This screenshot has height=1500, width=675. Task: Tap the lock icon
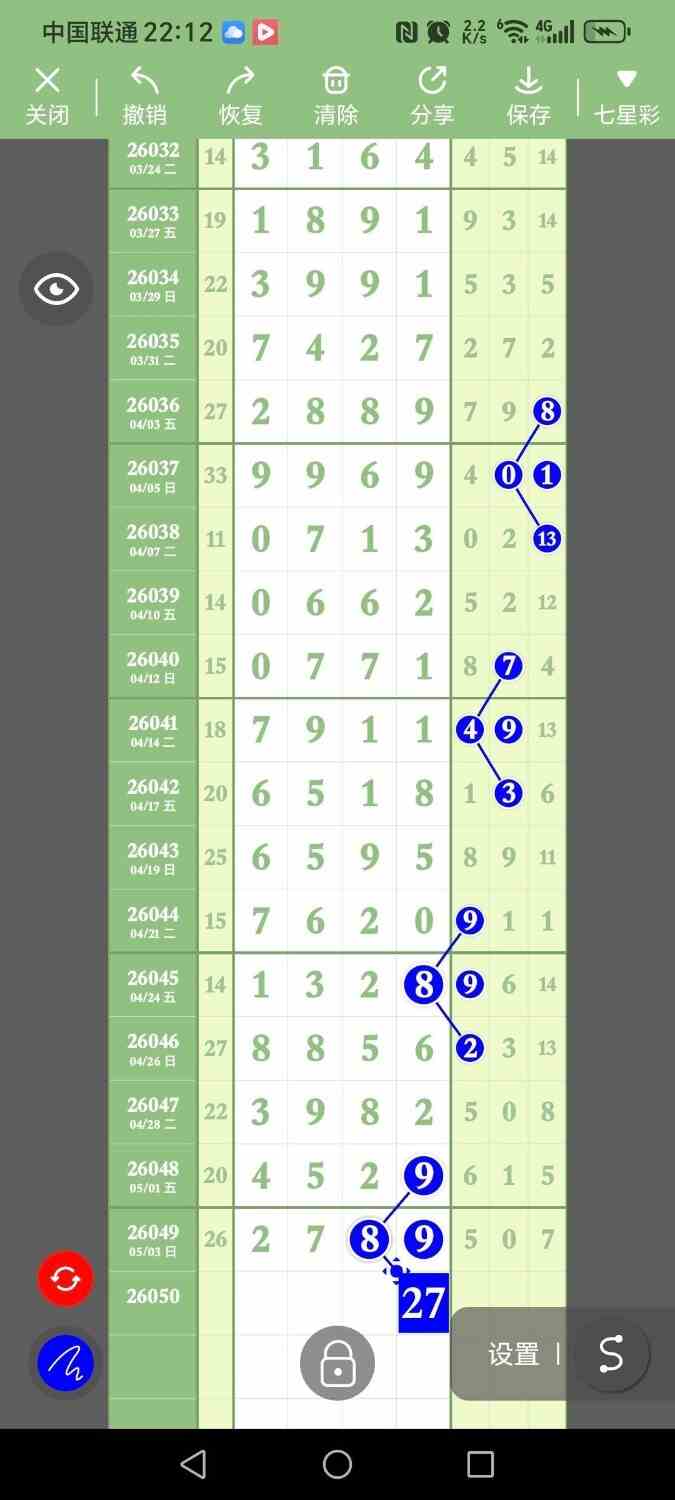tap(337, 1362)
